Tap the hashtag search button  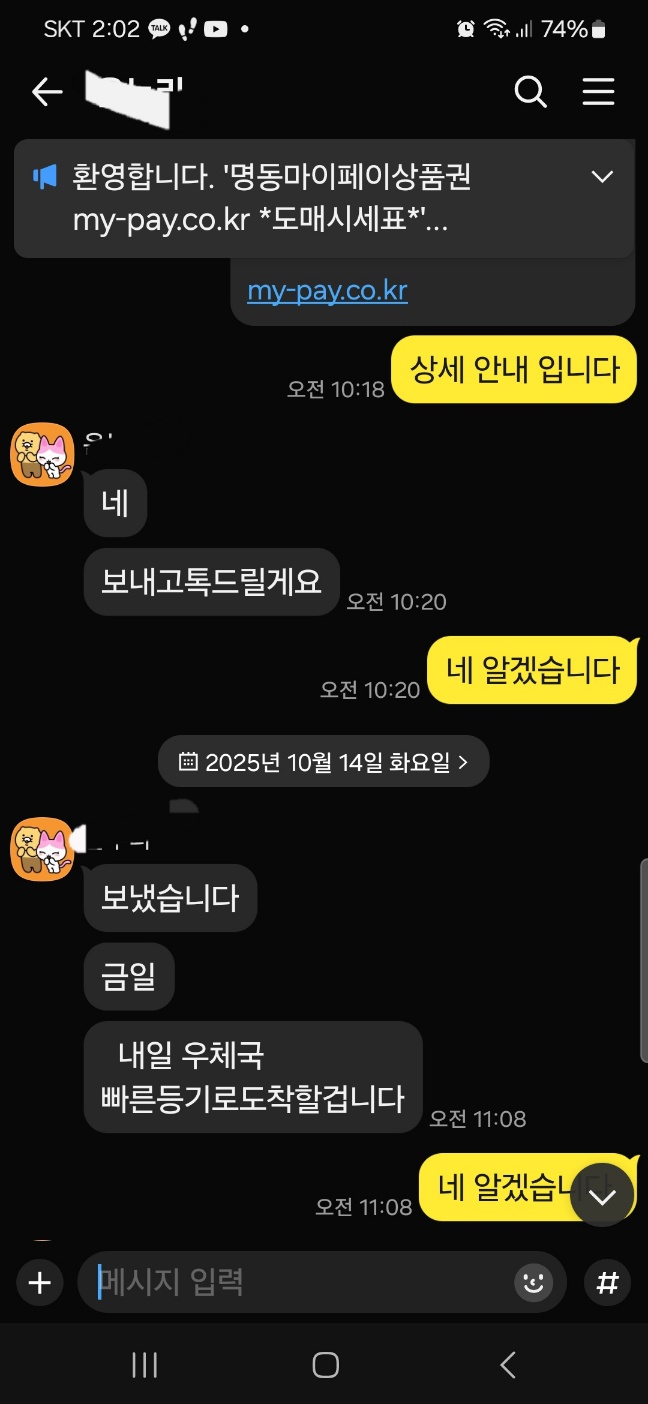click(607, 1283)
